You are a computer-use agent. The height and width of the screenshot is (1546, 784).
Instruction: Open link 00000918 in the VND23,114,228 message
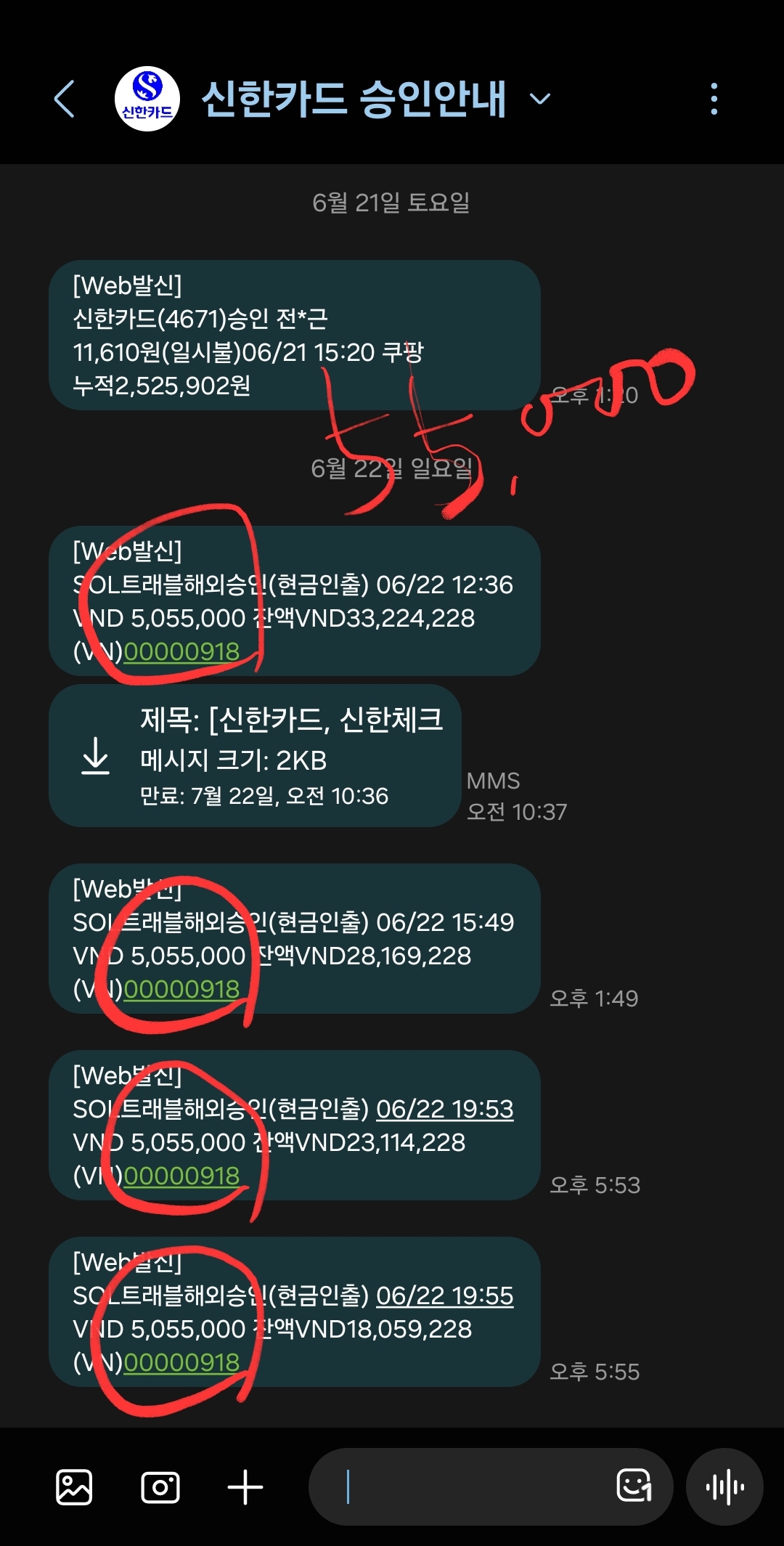tap(181, 1176)
